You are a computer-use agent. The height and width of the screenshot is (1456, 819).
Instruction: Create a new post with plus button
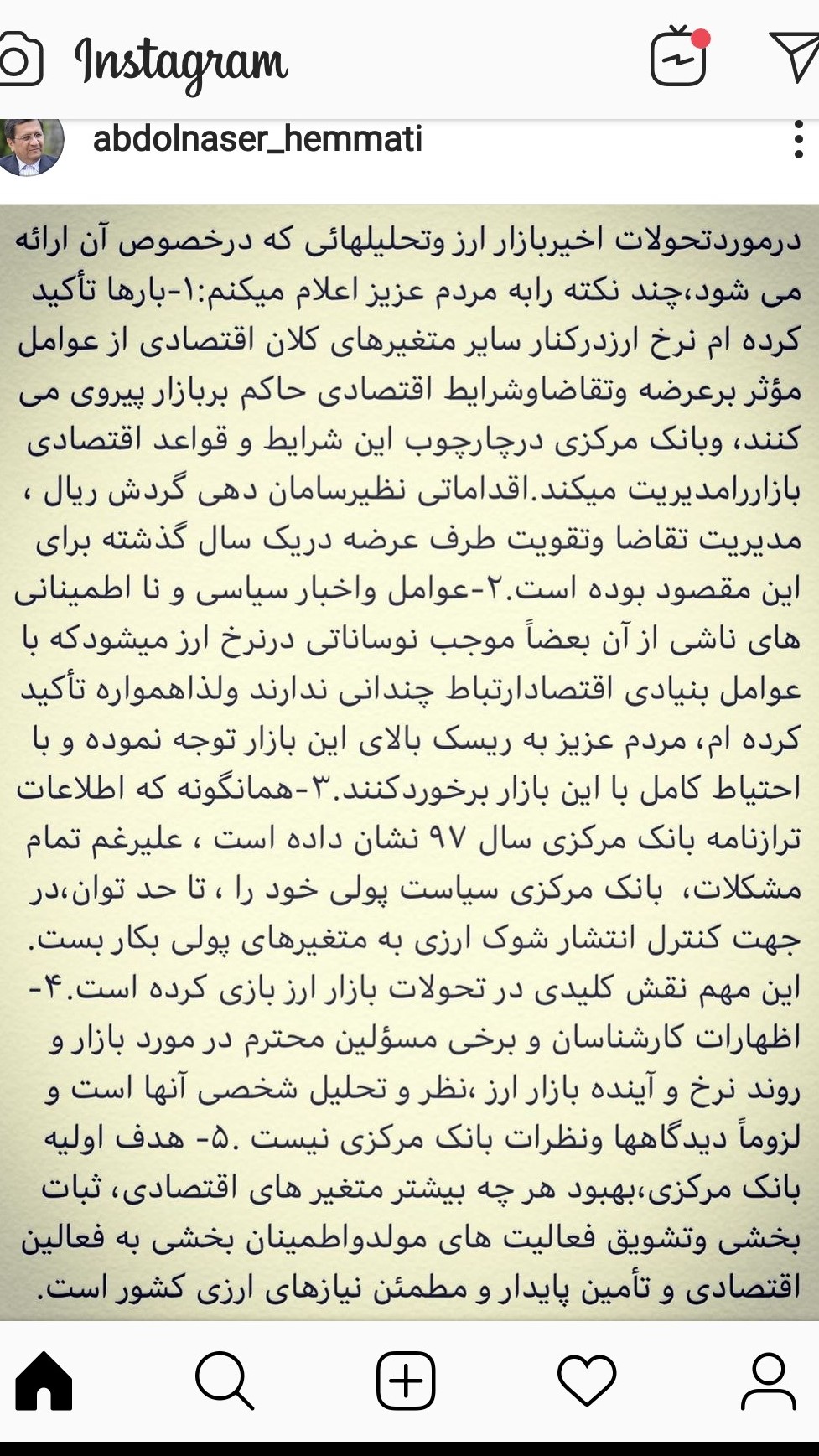coord(406,1381)
